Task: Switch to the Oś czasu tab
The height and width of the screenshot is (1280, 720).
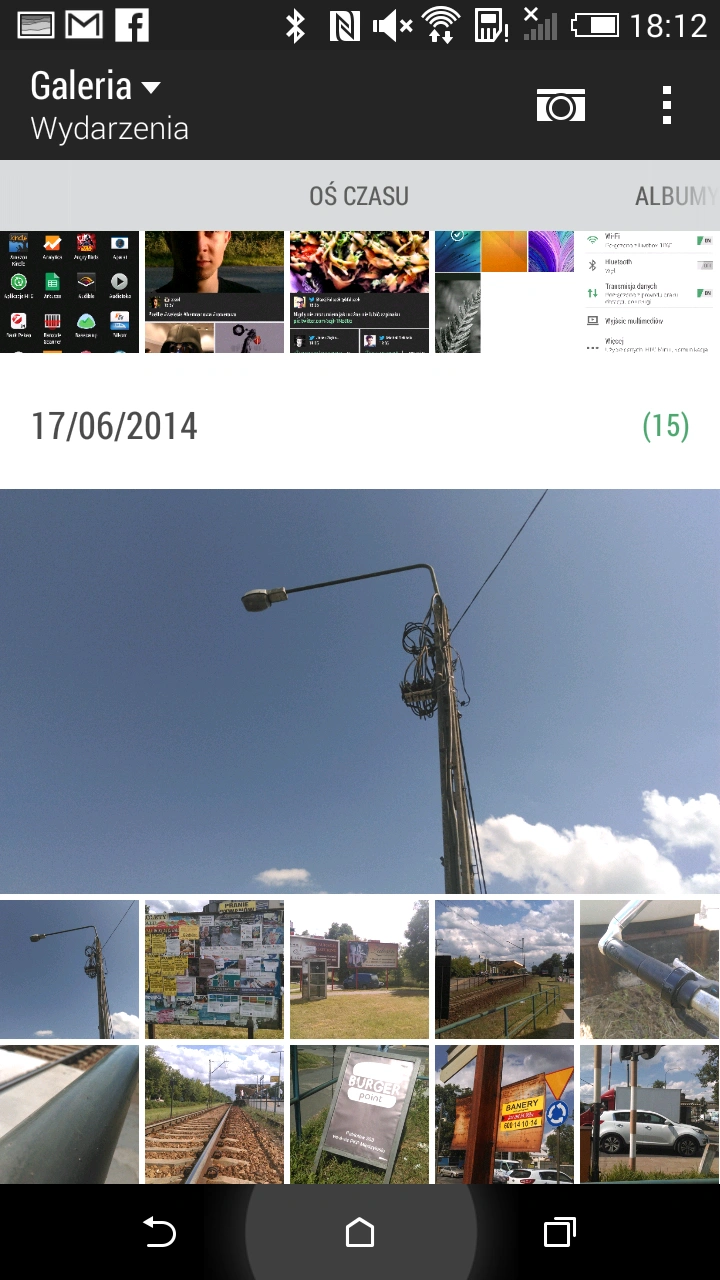Action: (x=359, y=196)
